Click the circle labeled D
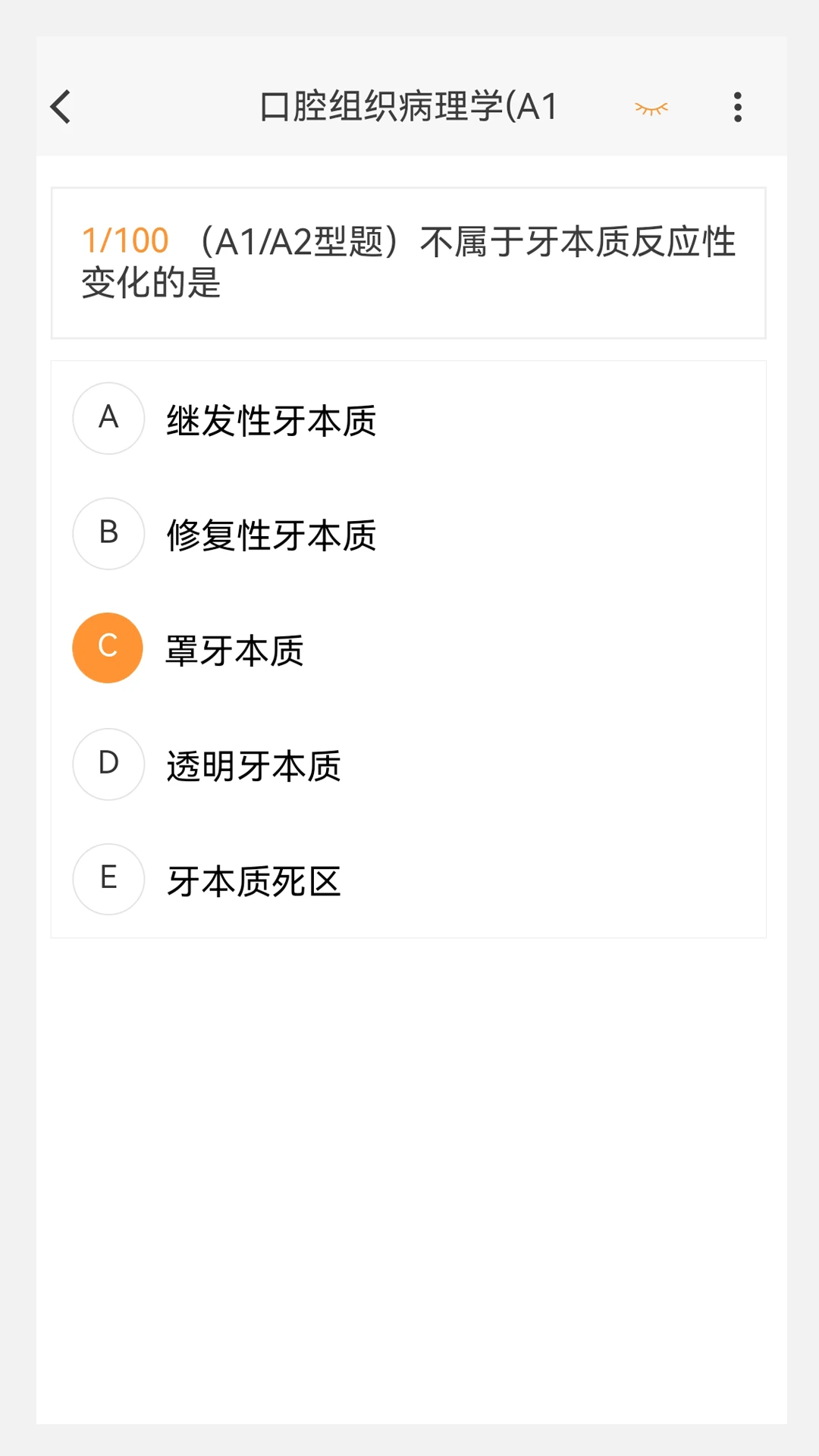This screenshot has width=819, height=1456. click(108, 764)
